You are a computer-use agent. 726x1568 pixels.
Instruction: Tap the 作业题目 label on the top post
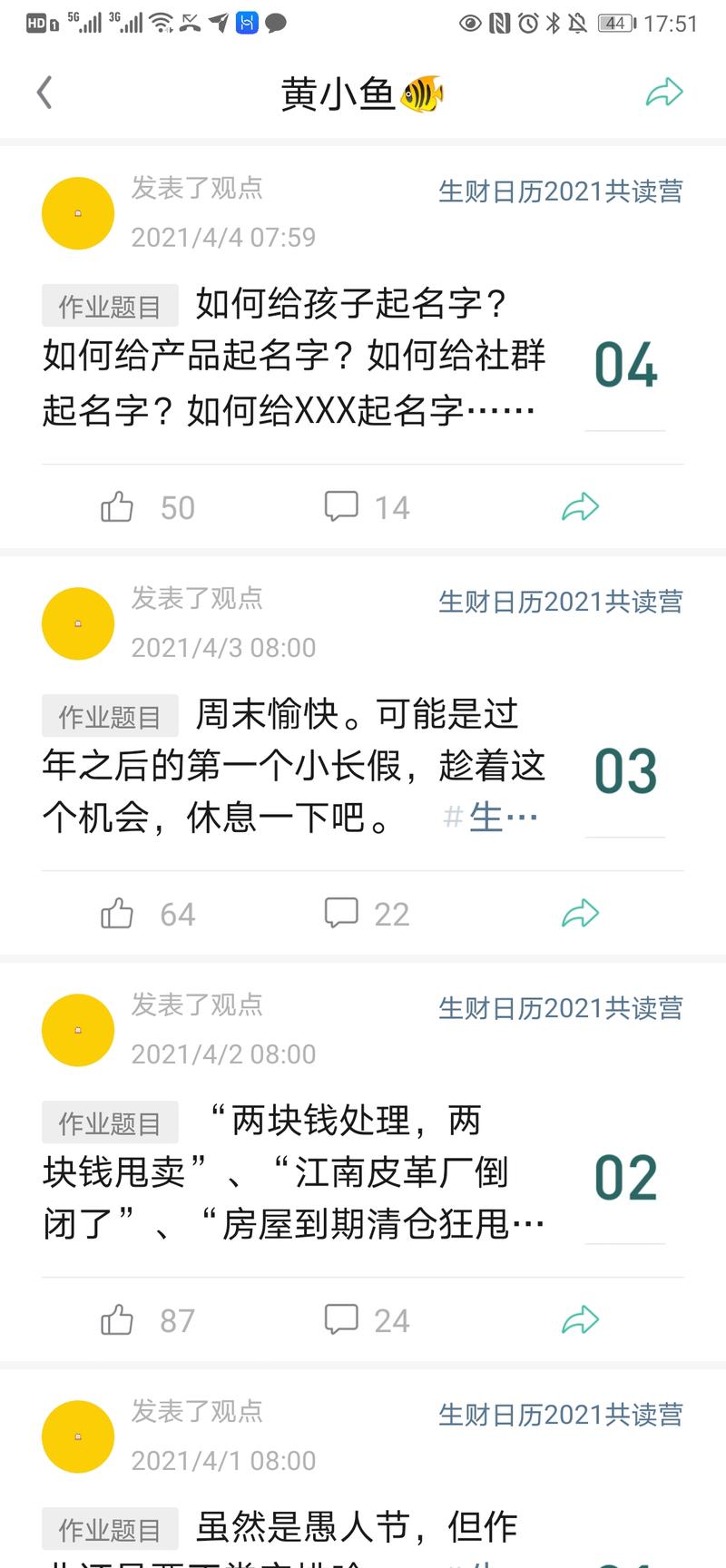[x=109, y=306]
